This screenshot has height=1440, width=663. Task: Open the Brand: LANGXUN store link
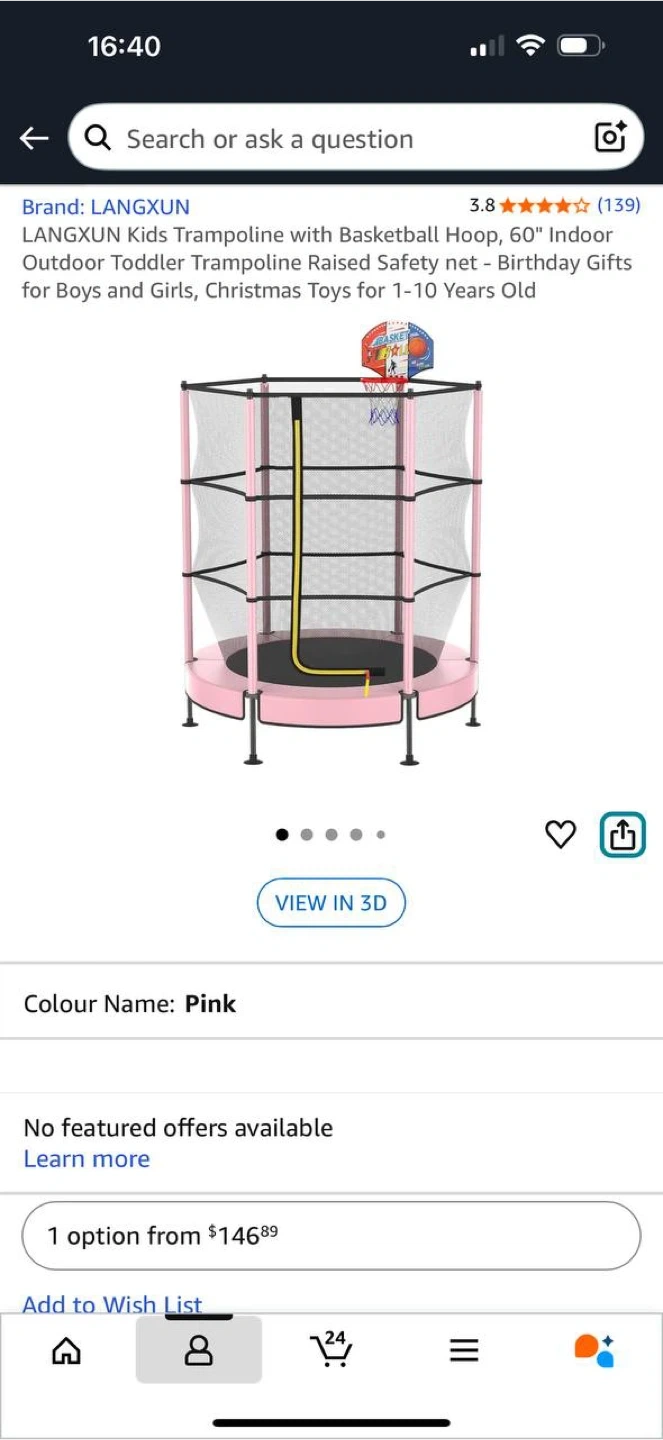click(x=106, y=207)
